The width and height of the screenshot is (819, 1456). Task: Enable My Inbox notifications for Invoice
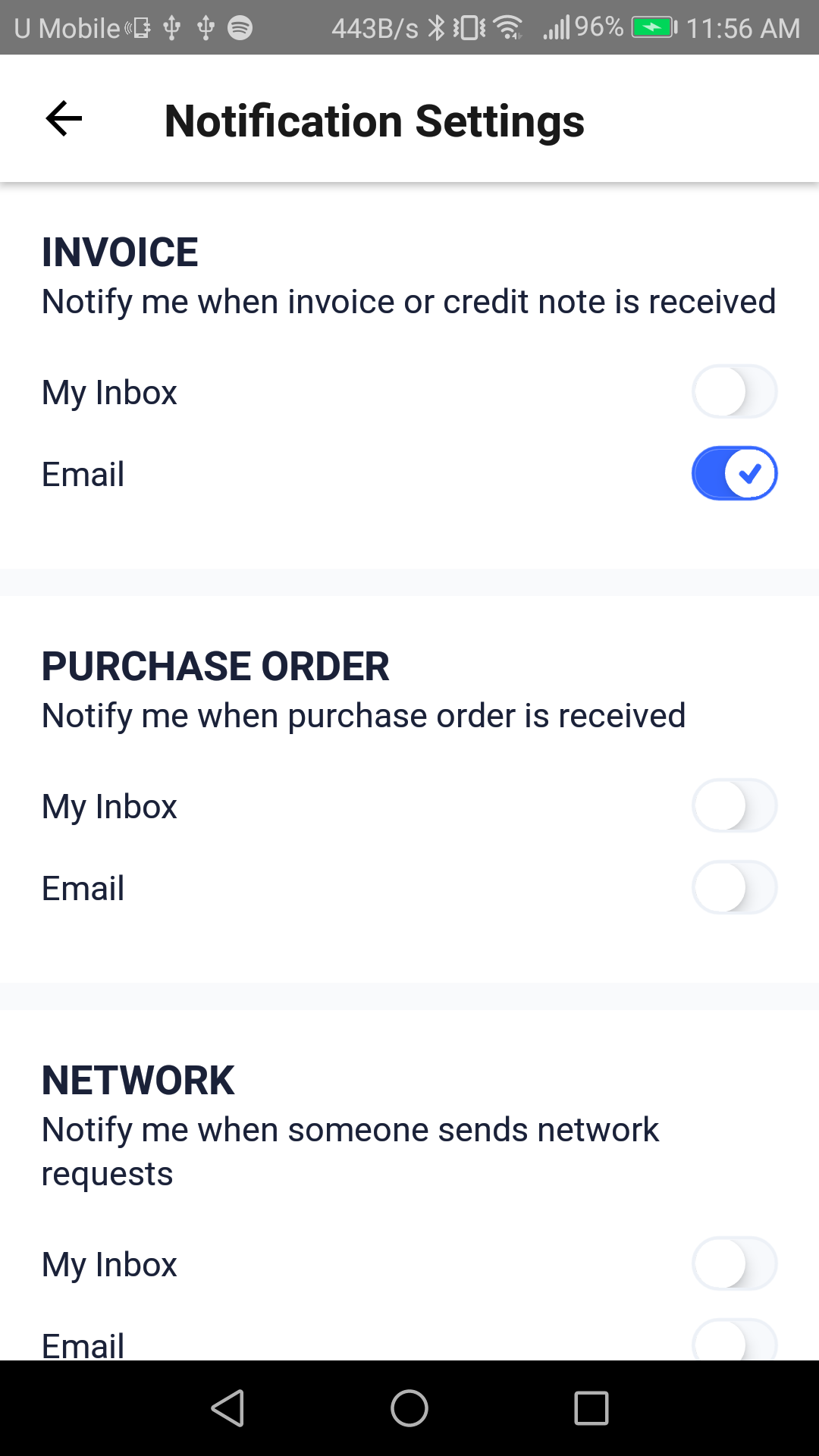tap(734, 392)
